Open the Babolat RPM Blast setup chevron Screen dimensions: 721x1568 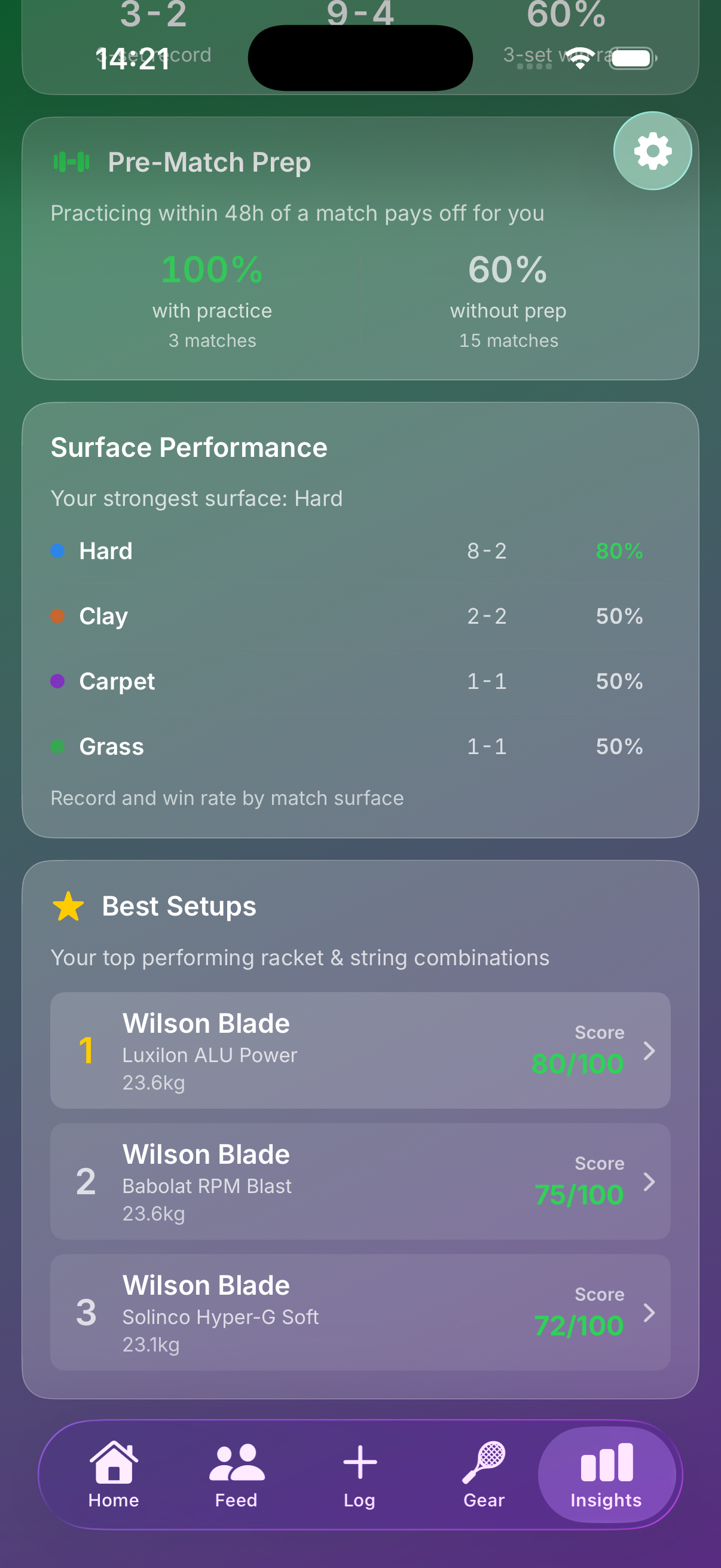(650, 1182)
